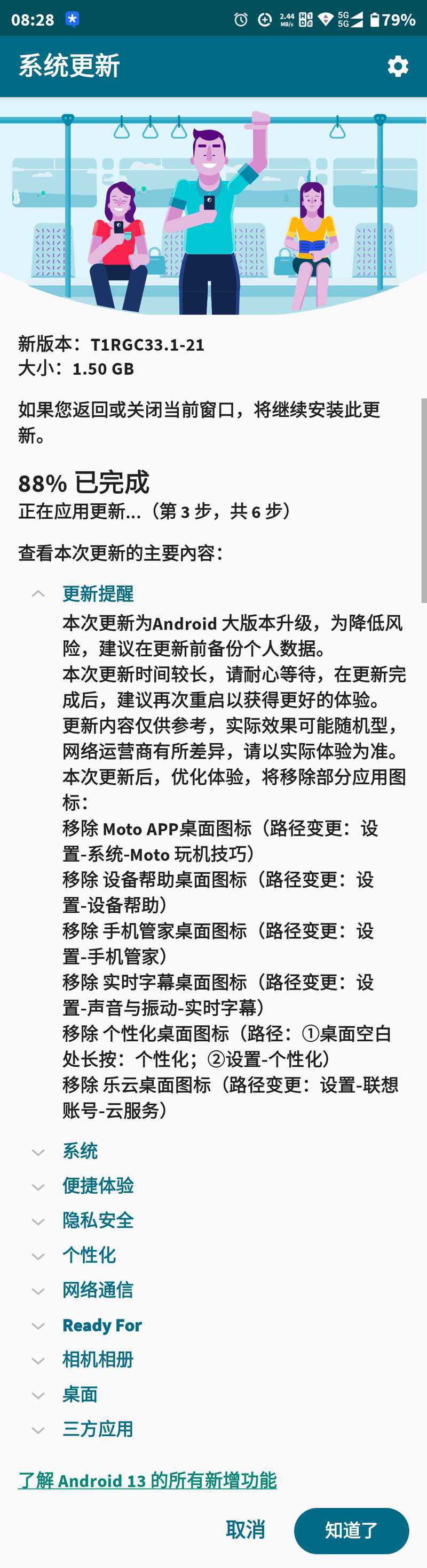Expand the 个性化 section
The height and width of the screenshot is (1568, 427).
point(89,1255)
